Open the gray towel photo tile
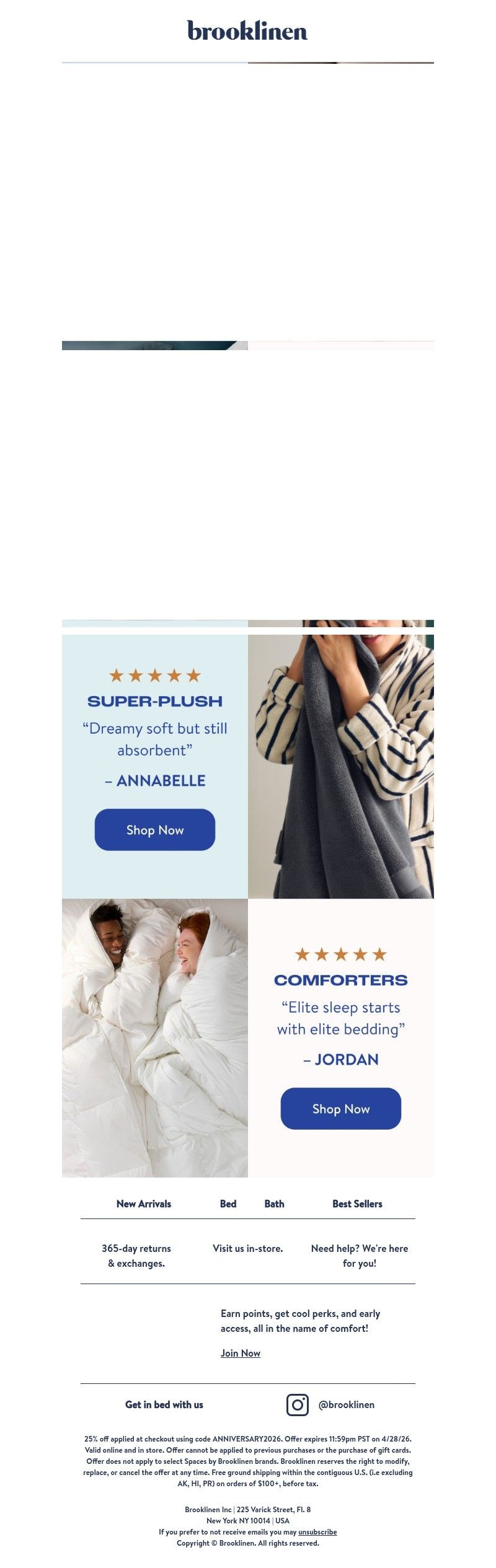 tap(341, 766)
